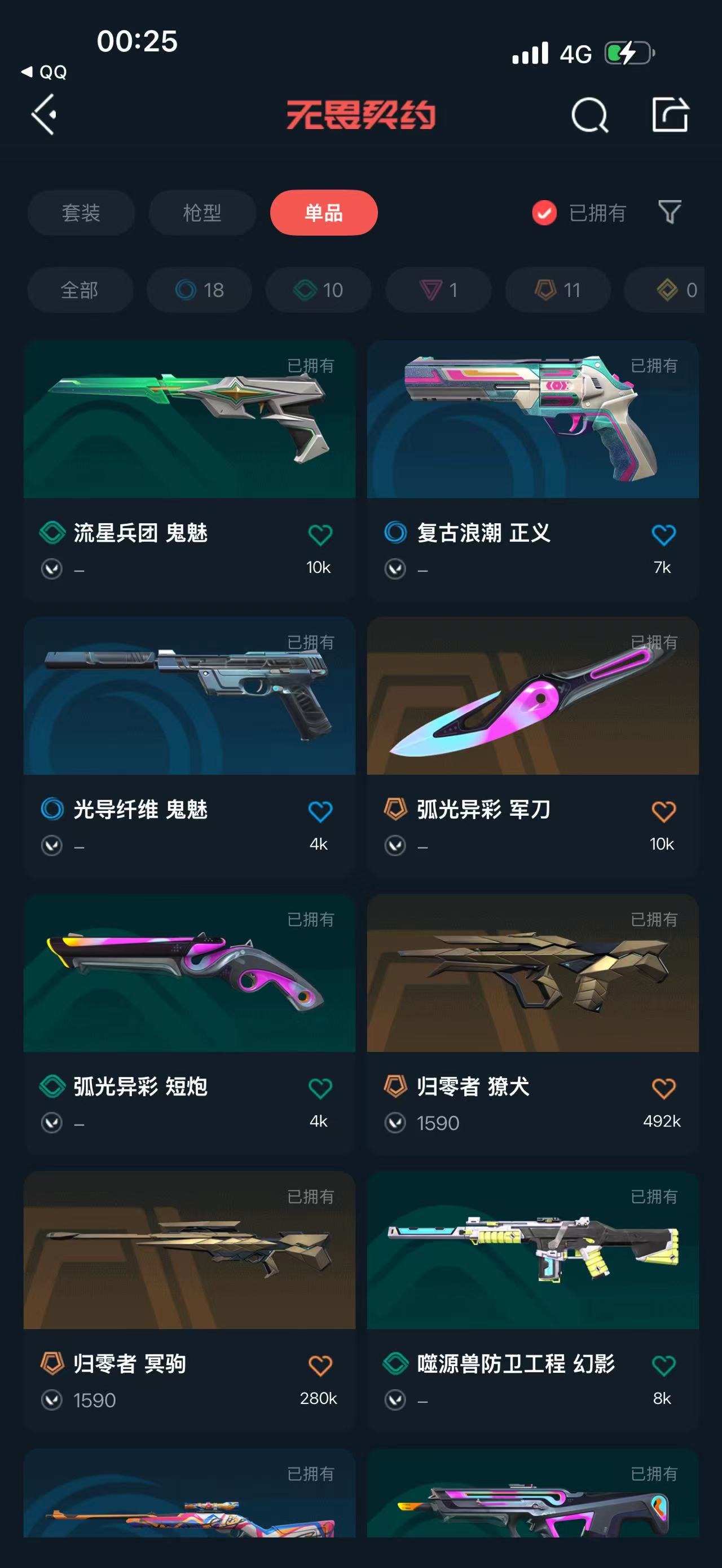Filter by the orange tier chip showing 11
The width and height of the screenshot is (722, 1568).
[x=558, y=290]
